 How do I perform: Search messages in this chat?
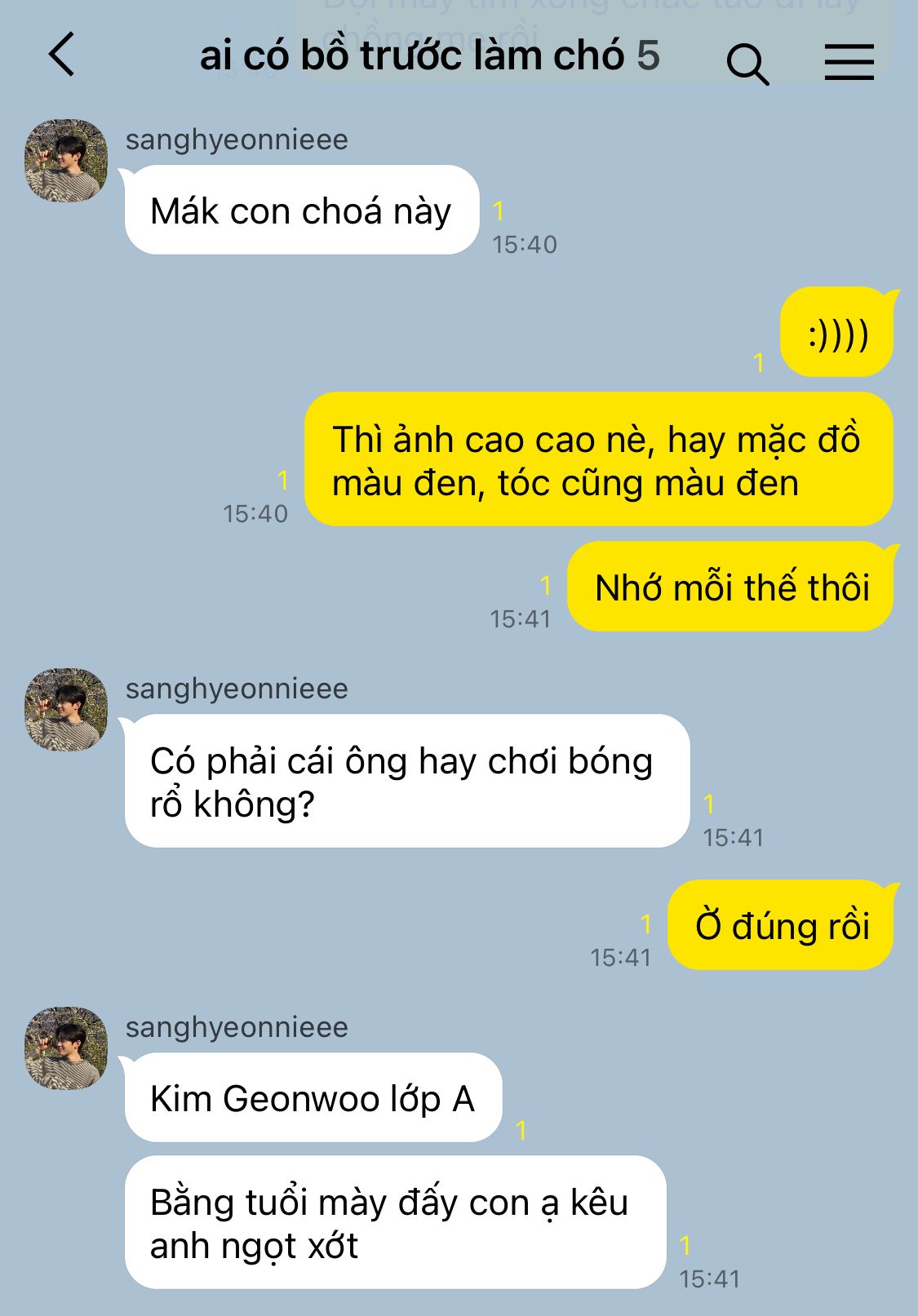point(747,64)
